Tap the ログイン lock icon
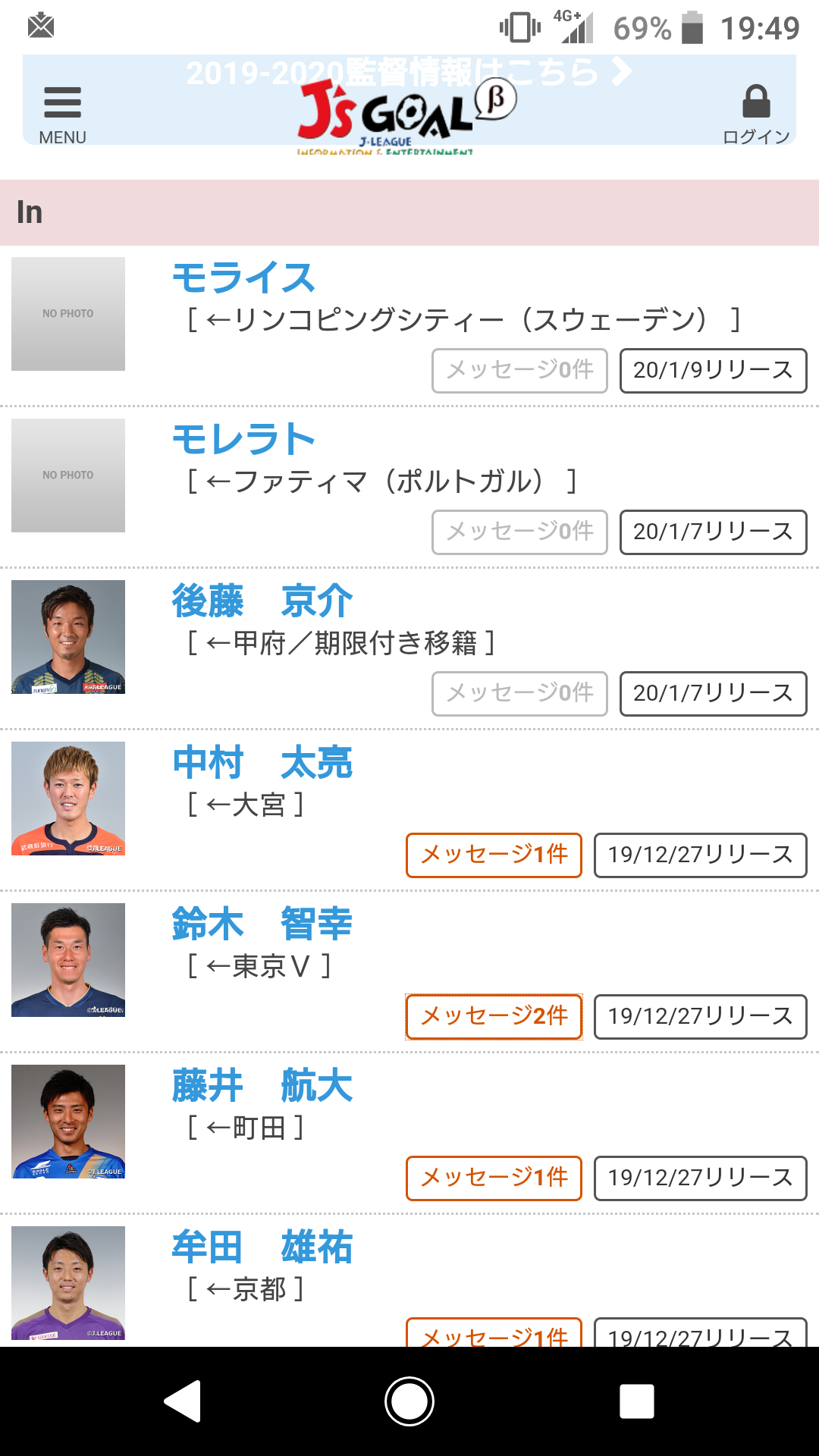This screenshot has height=1456, width=819. tap(756, 112)
